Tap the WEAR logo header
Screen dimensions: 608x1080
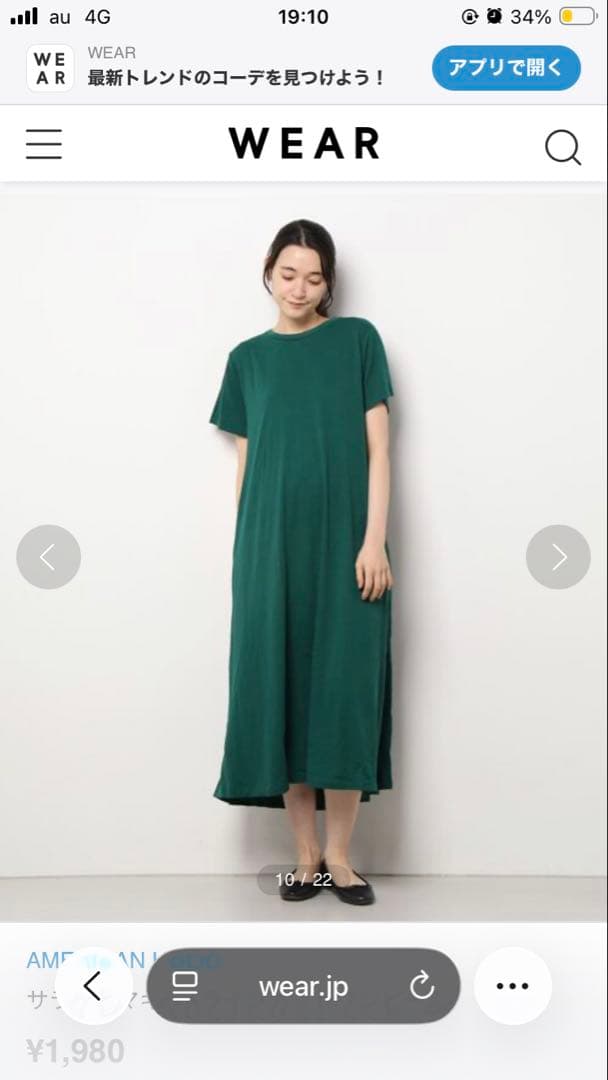[x=304, y=144]
